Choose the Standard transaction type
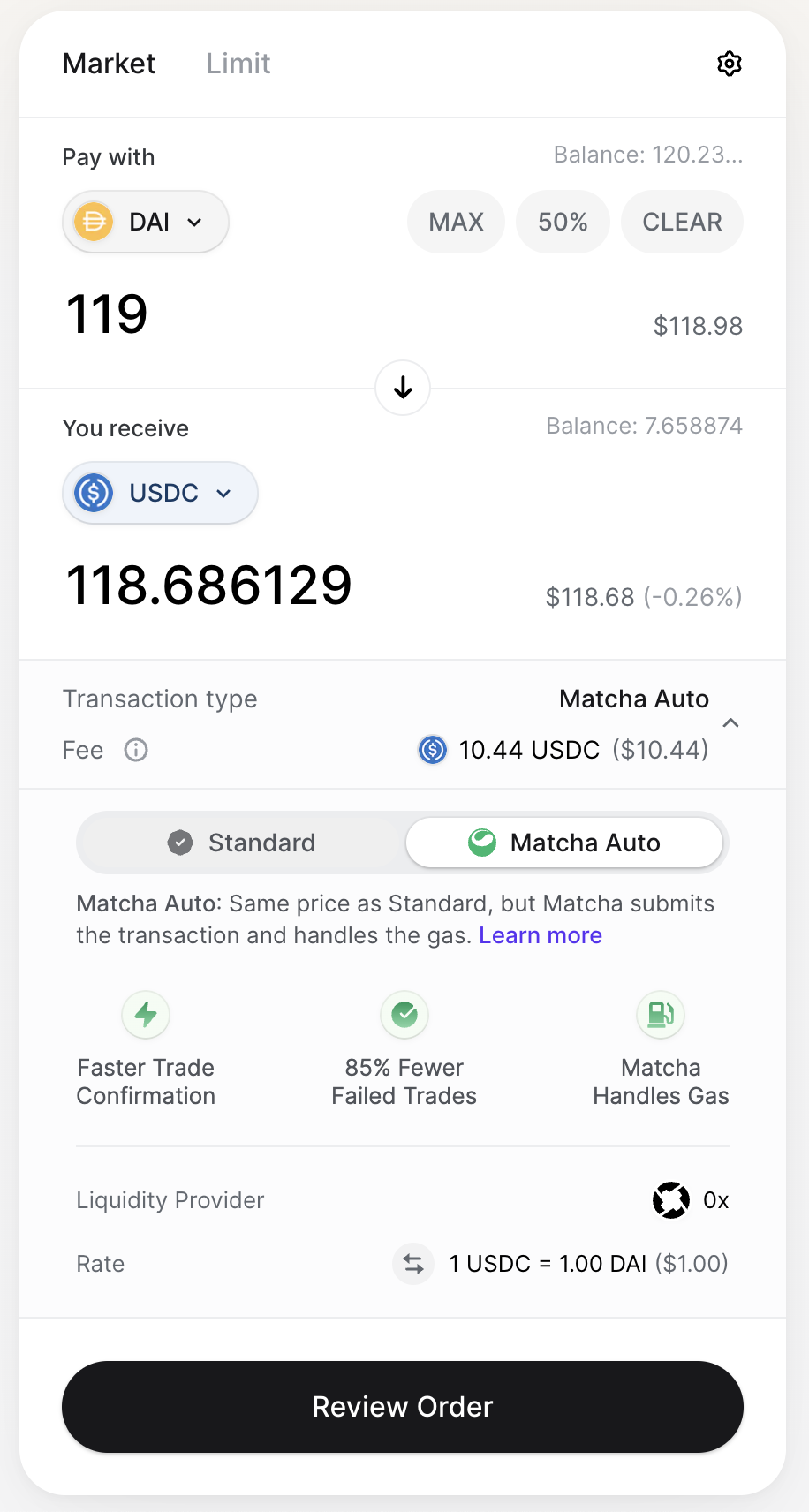 pos(242,843)
